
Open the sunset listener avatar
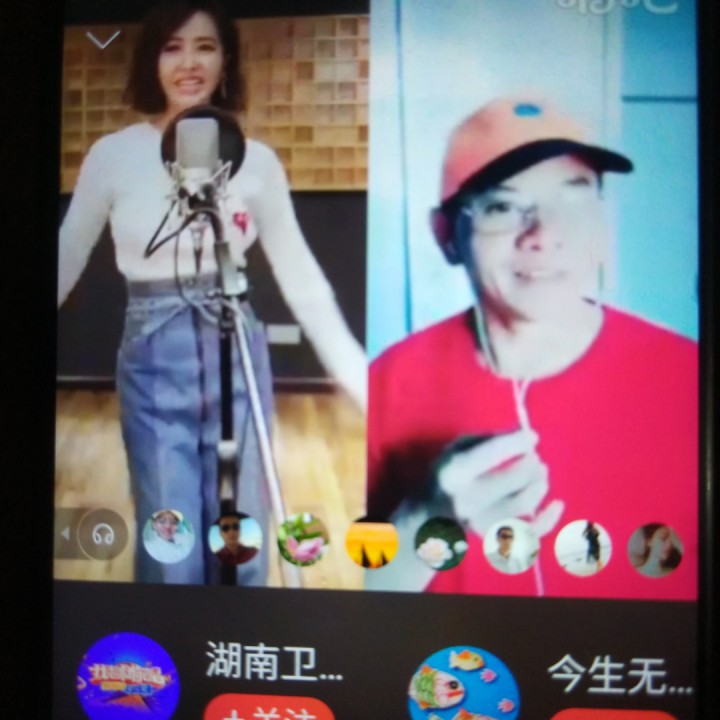click(x=372, y=542)
